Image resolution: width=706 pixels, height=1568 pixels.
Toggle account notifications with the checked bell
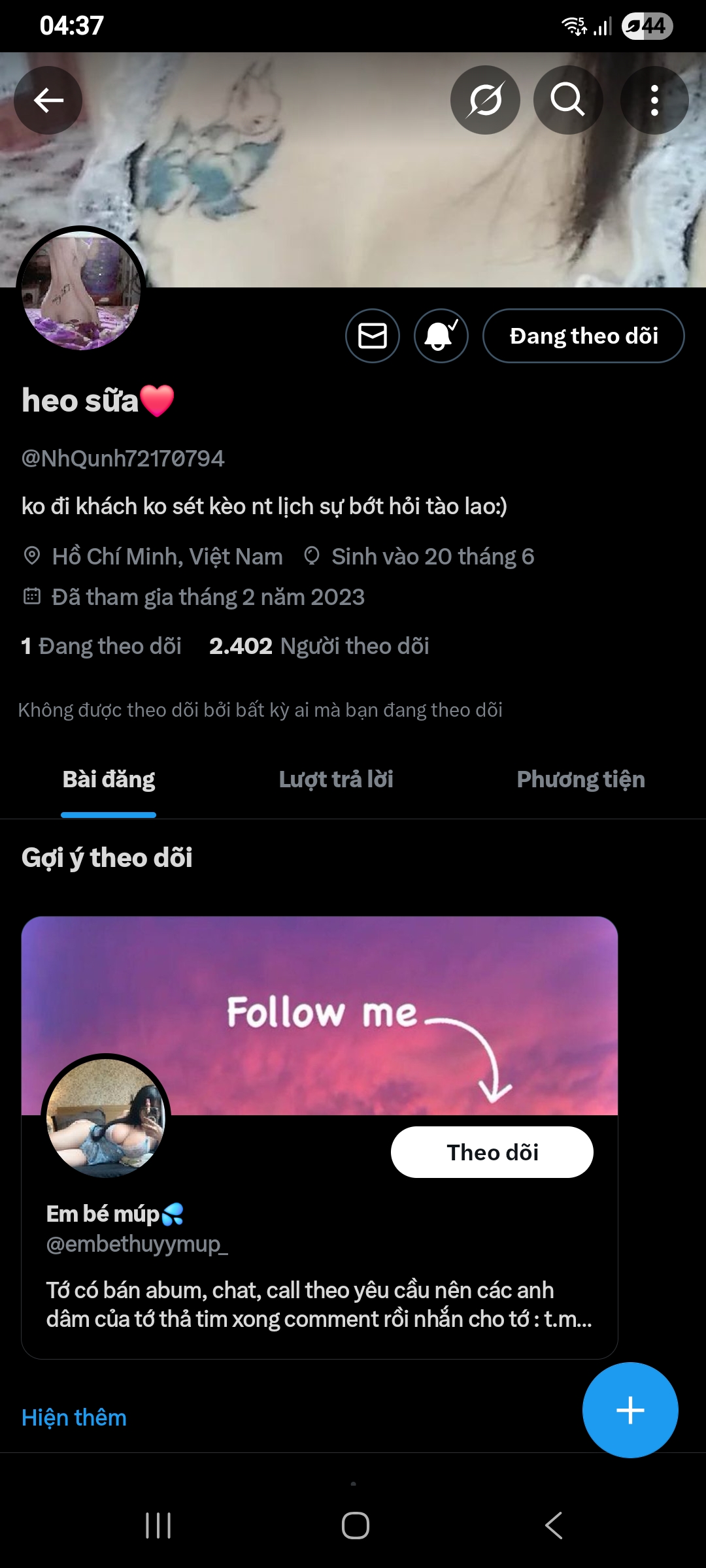click(x=441, y=335)
